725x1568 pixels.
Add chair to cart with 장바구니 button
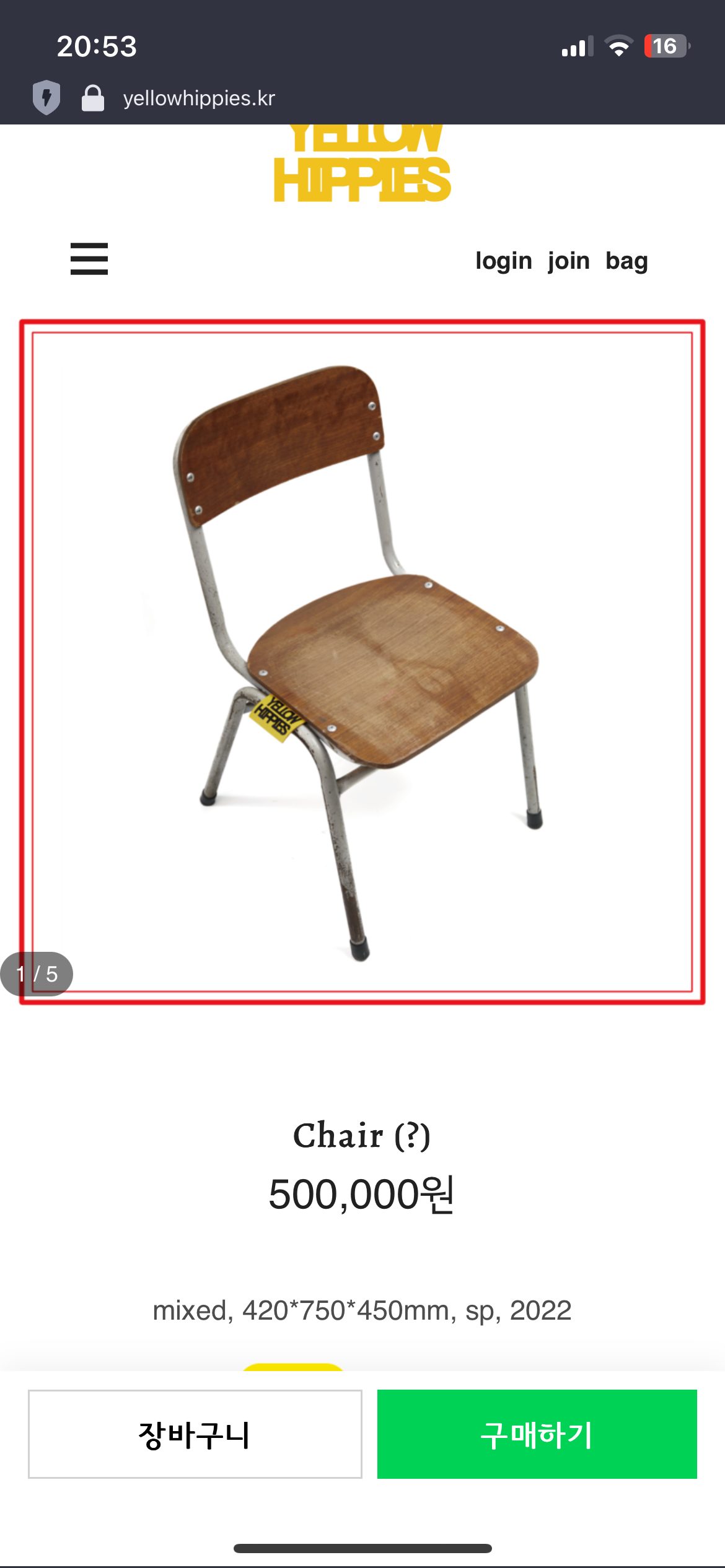[x=195, y=1434]
